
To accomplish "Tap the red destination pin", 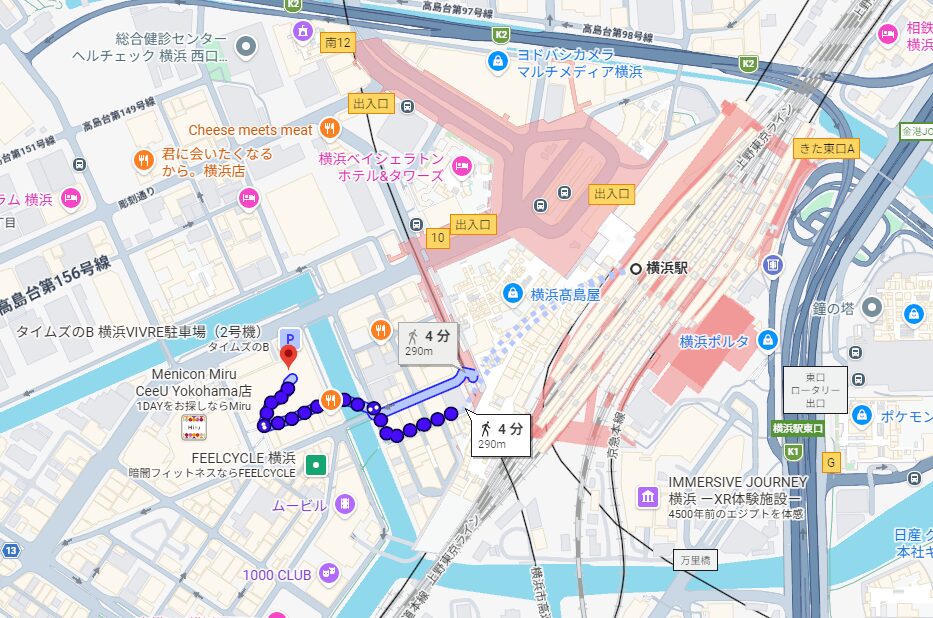I will [289, 356].
